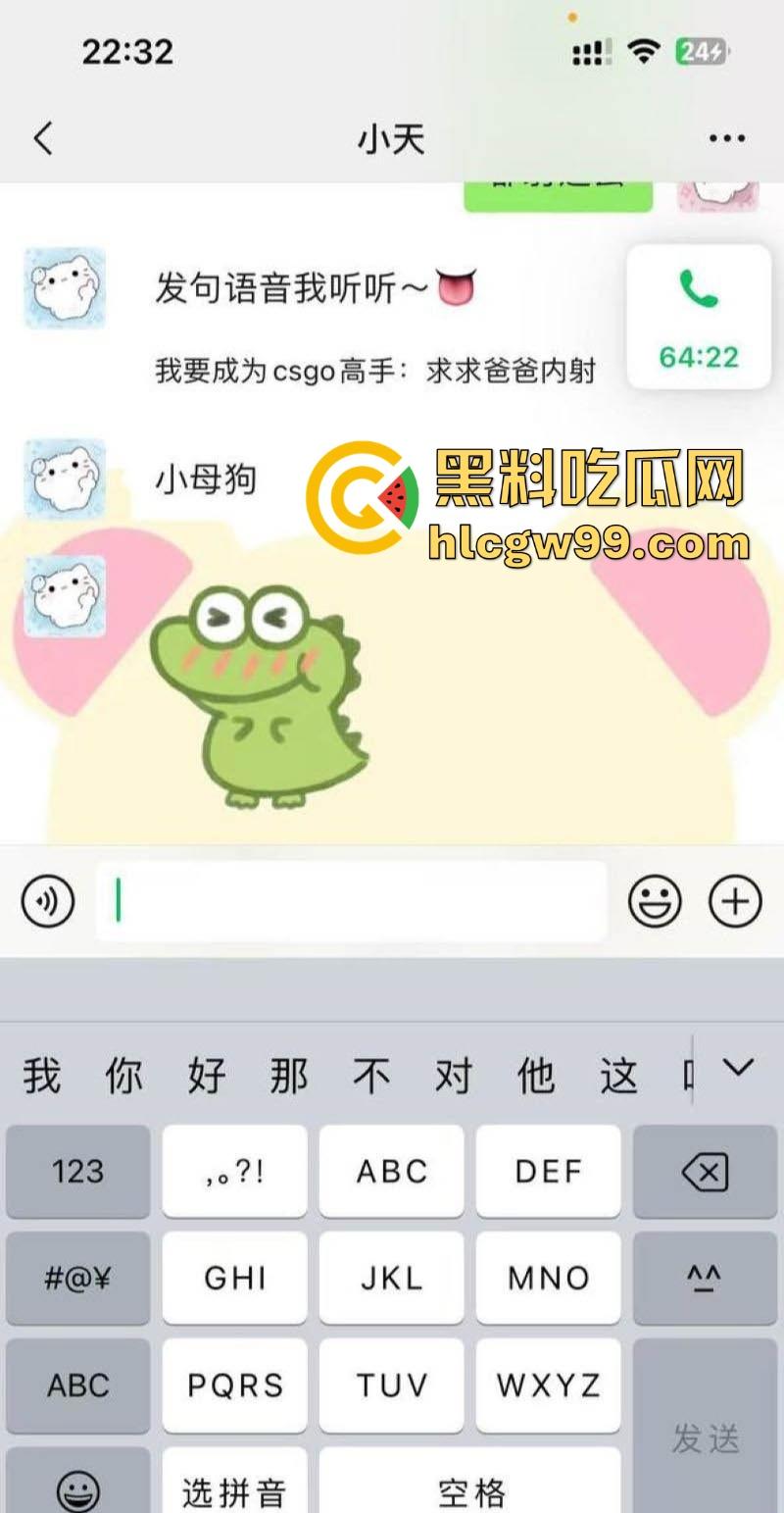Open chat settings via the three-dot icon
The width and height of the screenshot is (784, 1513).
point(725,138)
